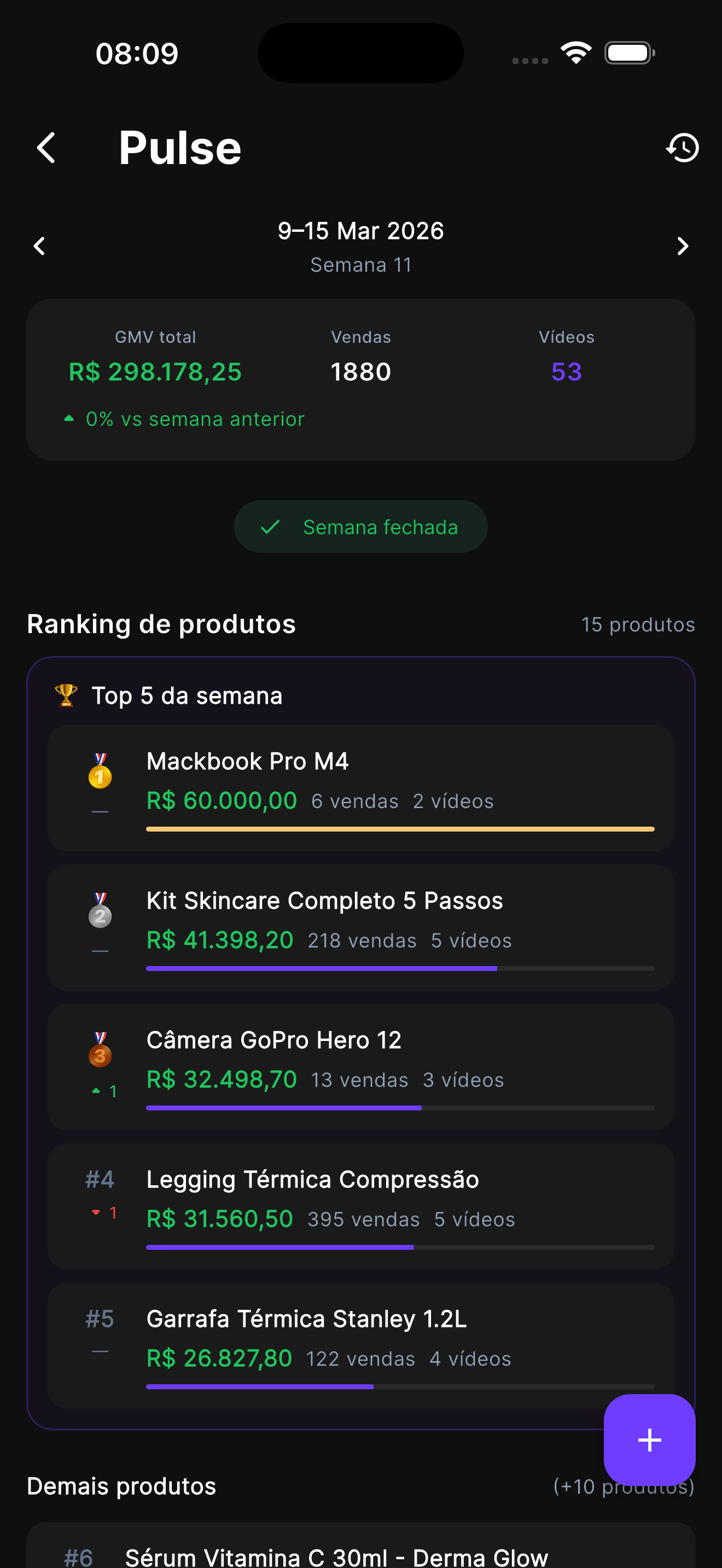
Task: Open the history clock icon
Action: click(x=682, y=147)
